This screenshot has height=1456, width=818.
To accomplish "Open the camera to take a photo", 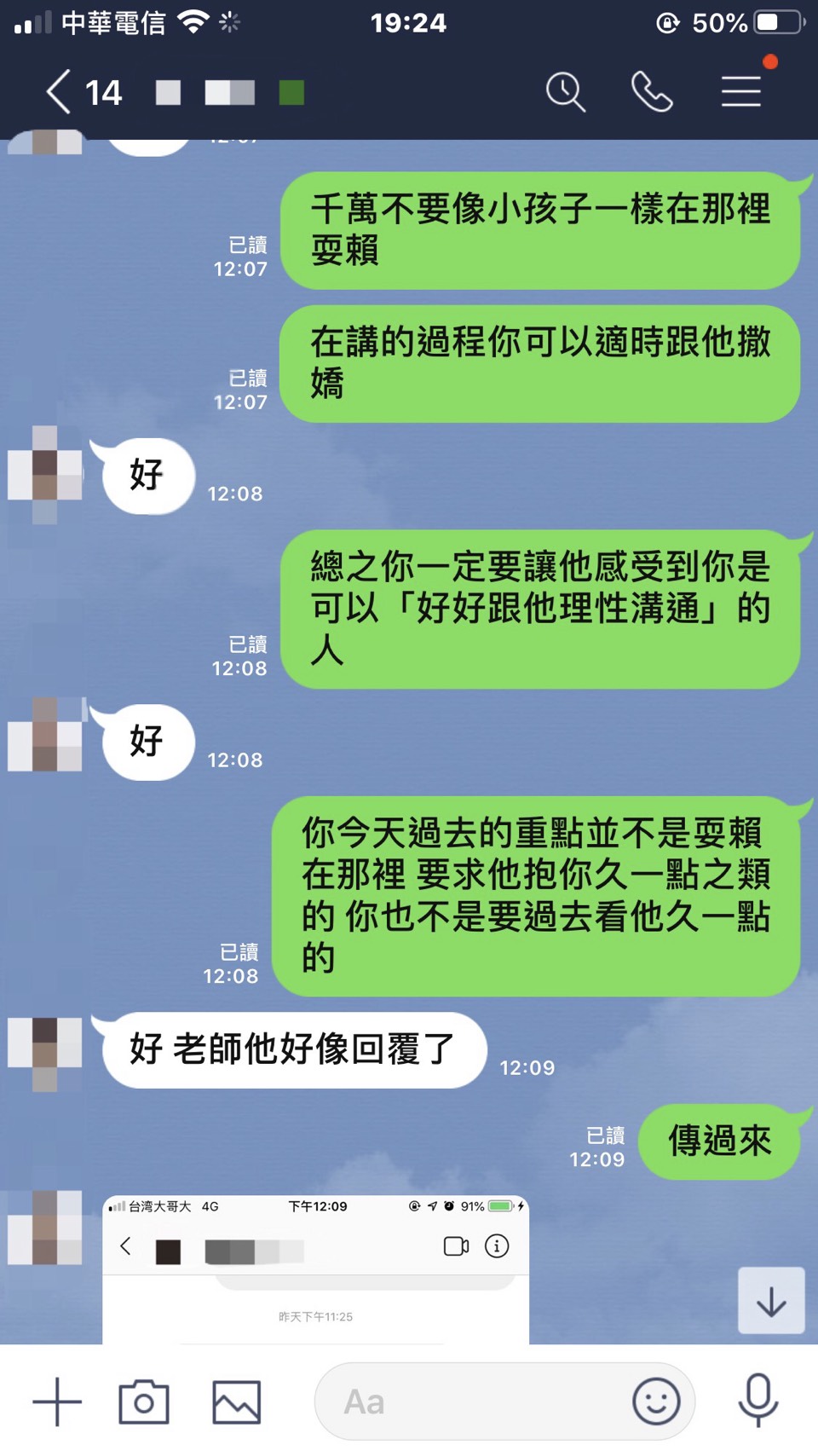I will pyautogui.click(x=143, y=1401).
